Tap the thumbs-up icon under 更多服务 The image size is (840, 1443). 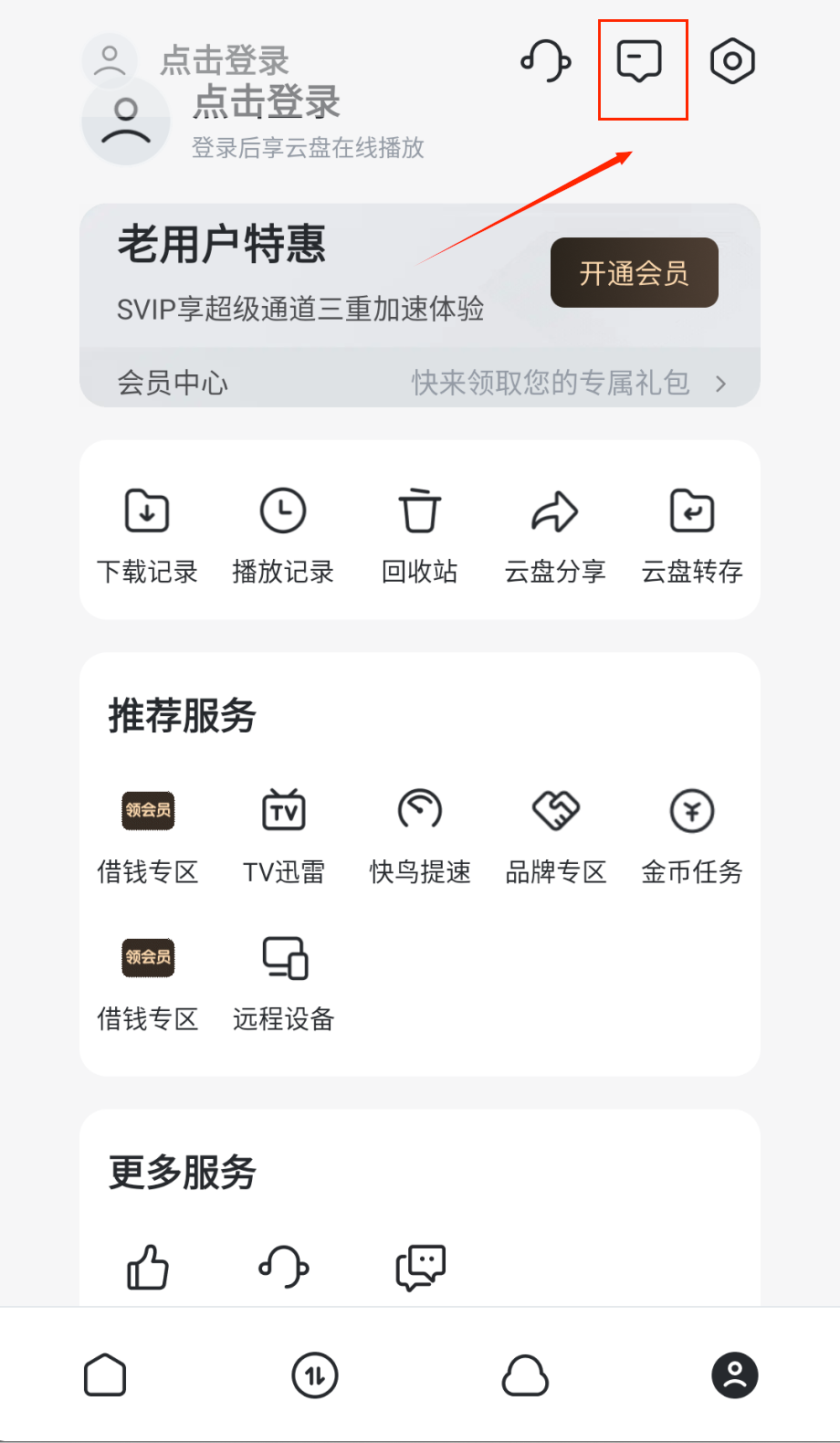pos(147,1268)
